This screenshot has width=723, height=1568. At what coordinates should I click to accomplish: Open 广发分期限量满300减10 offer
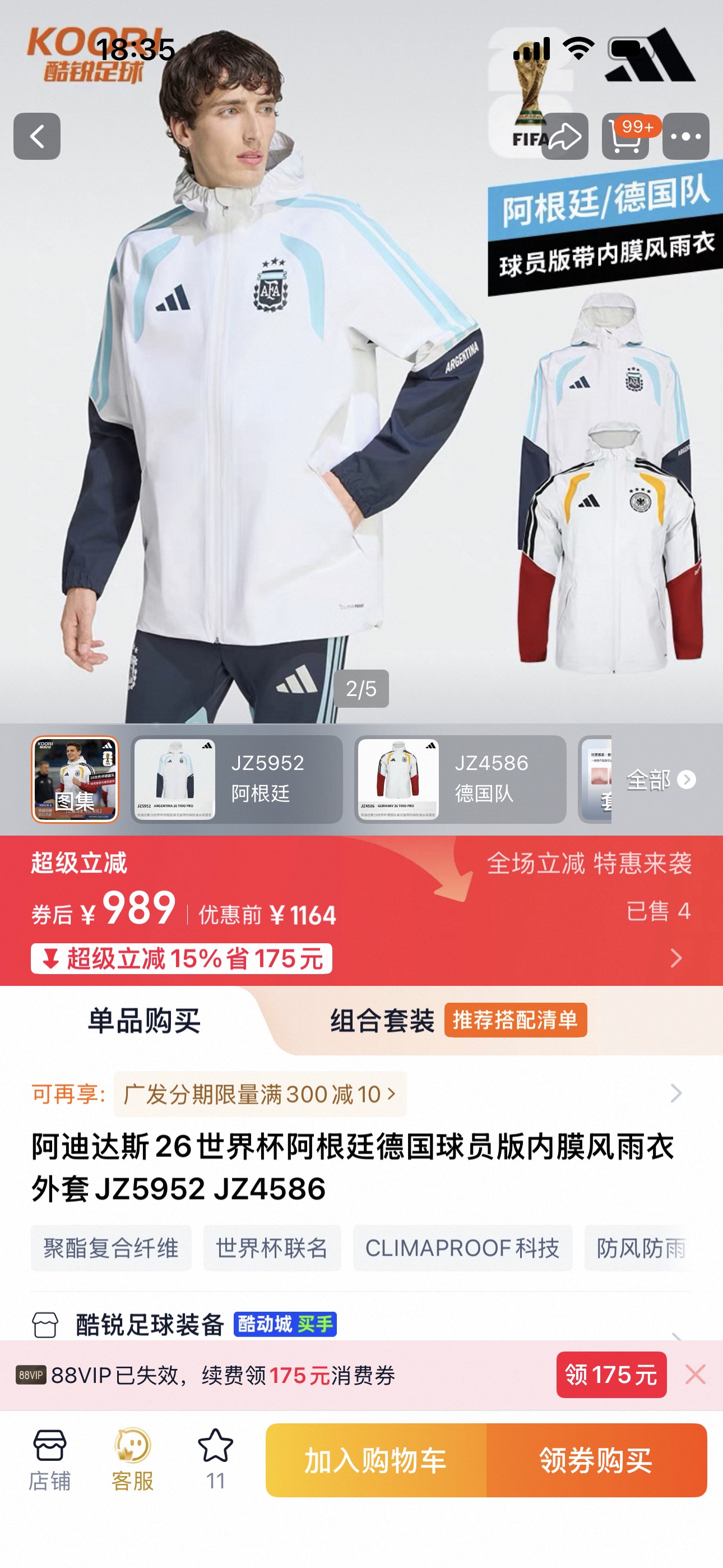(260, 1095)
